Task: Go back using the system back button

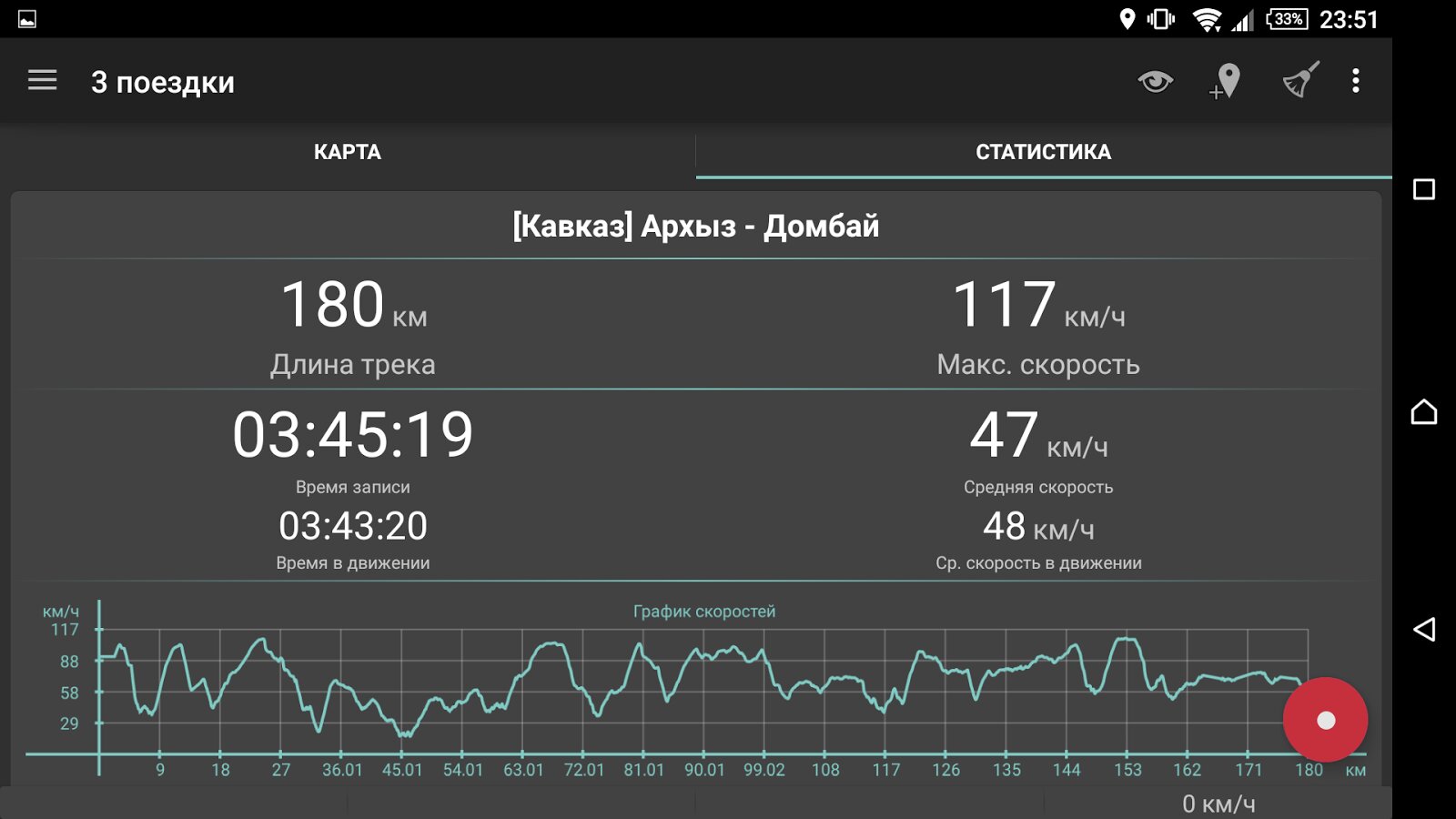Action: (x=1424, y=630)
